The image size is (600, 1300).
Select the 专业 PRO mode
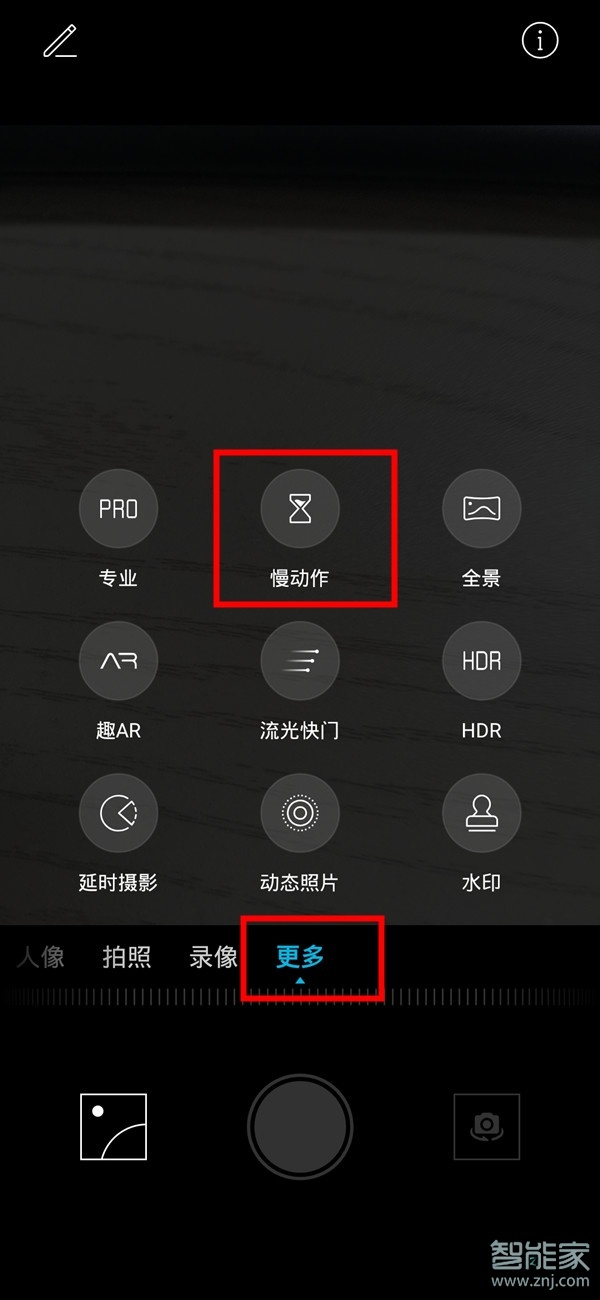118,509
